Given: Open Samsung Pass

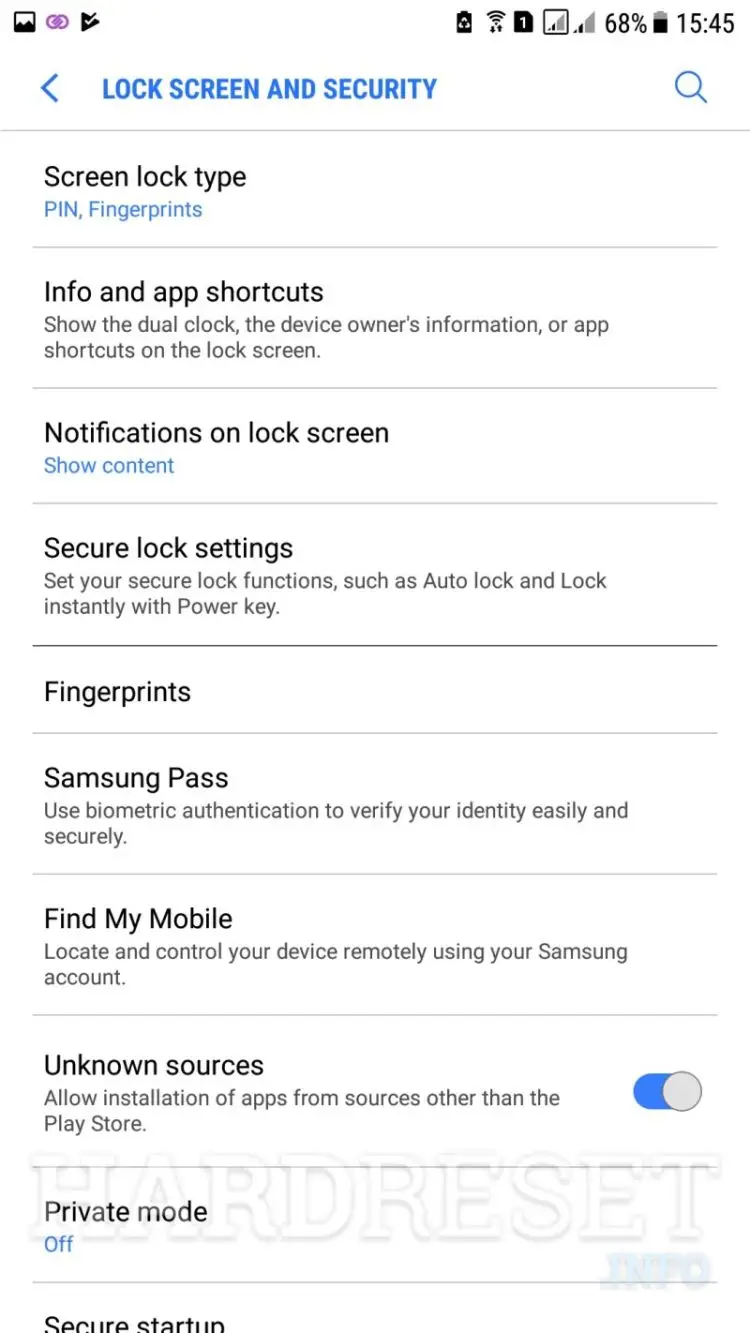Looking at the screenshot, I should pyautogui.click(x=375, y=804).
